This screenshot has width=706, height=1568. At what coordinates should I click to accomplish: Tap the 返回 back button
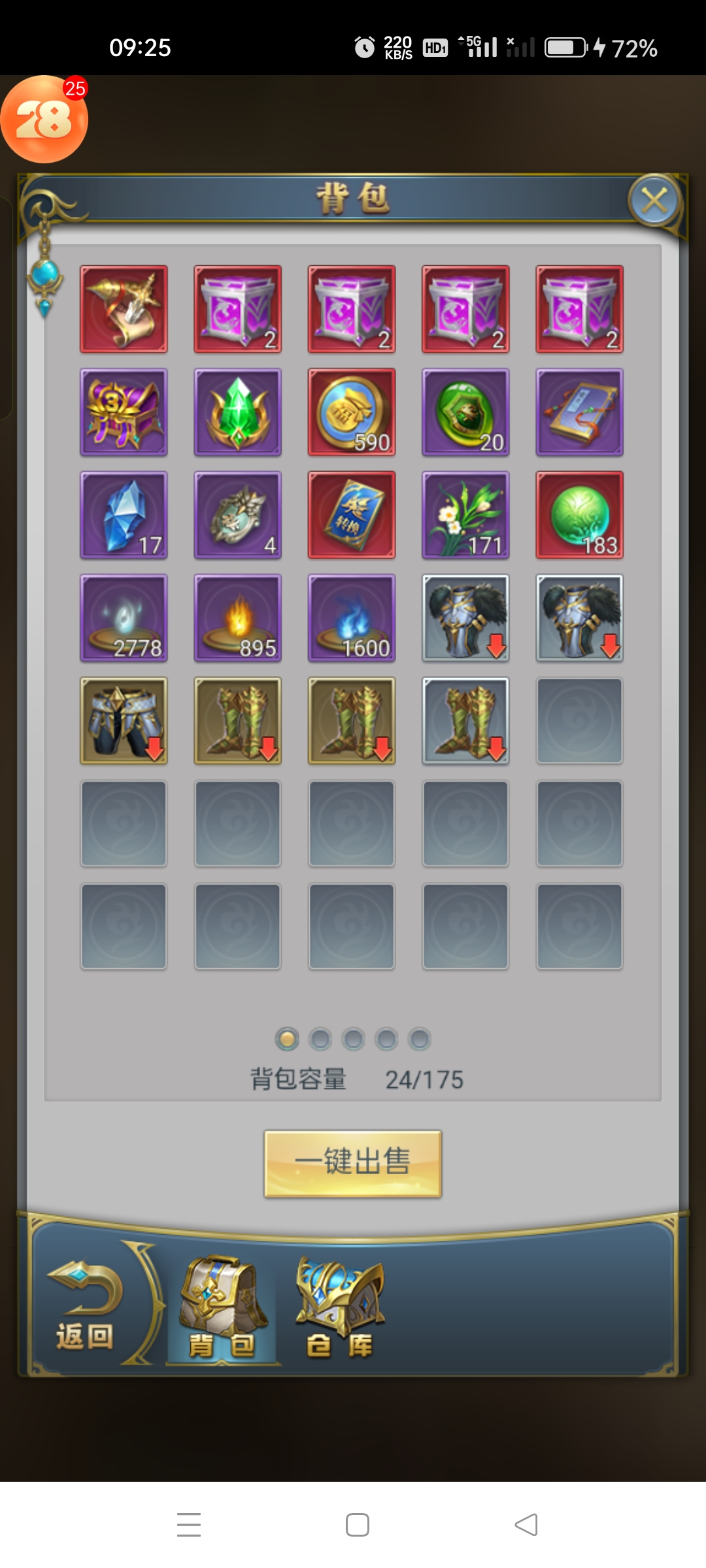pos(85,1307)
